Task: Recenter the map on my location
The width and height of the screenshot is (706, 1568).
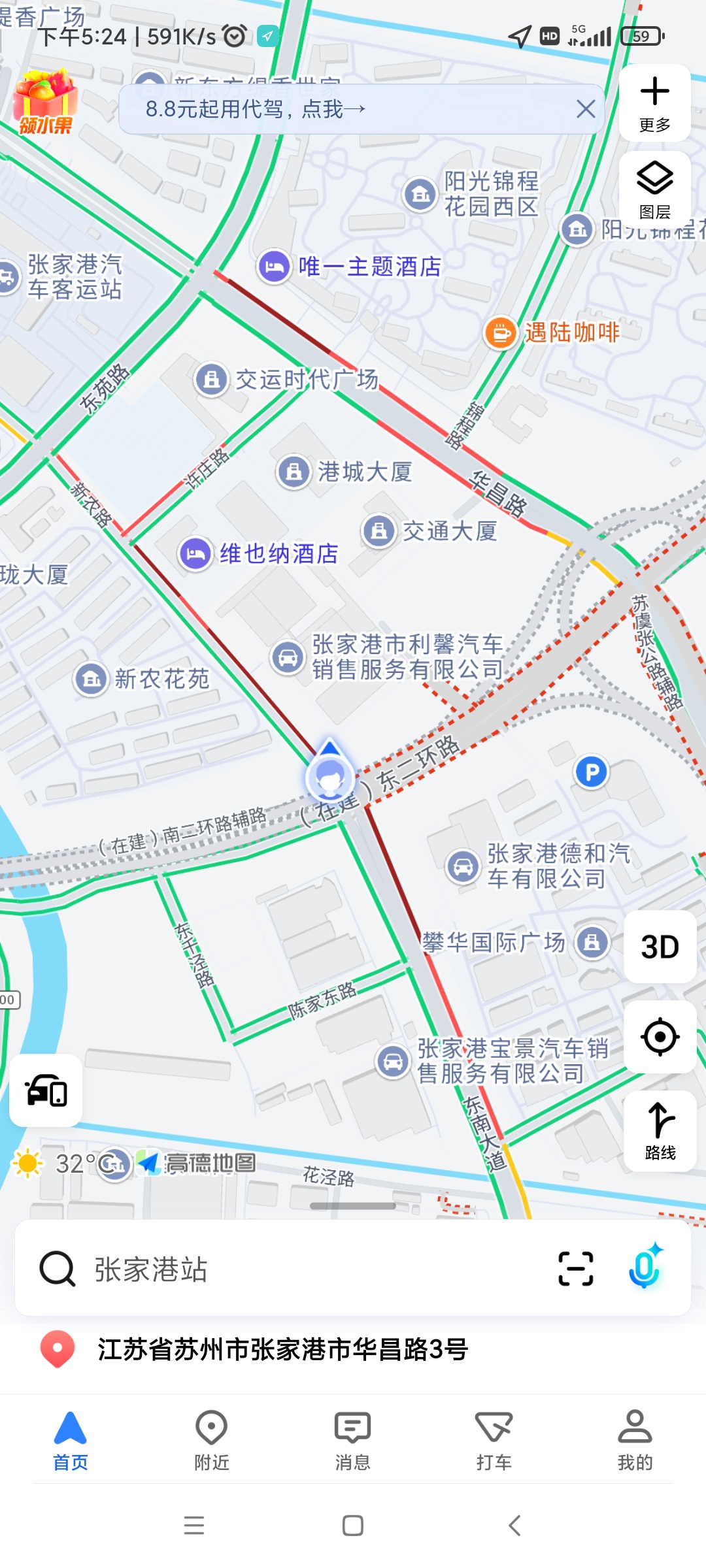Action: point(660,1037)
